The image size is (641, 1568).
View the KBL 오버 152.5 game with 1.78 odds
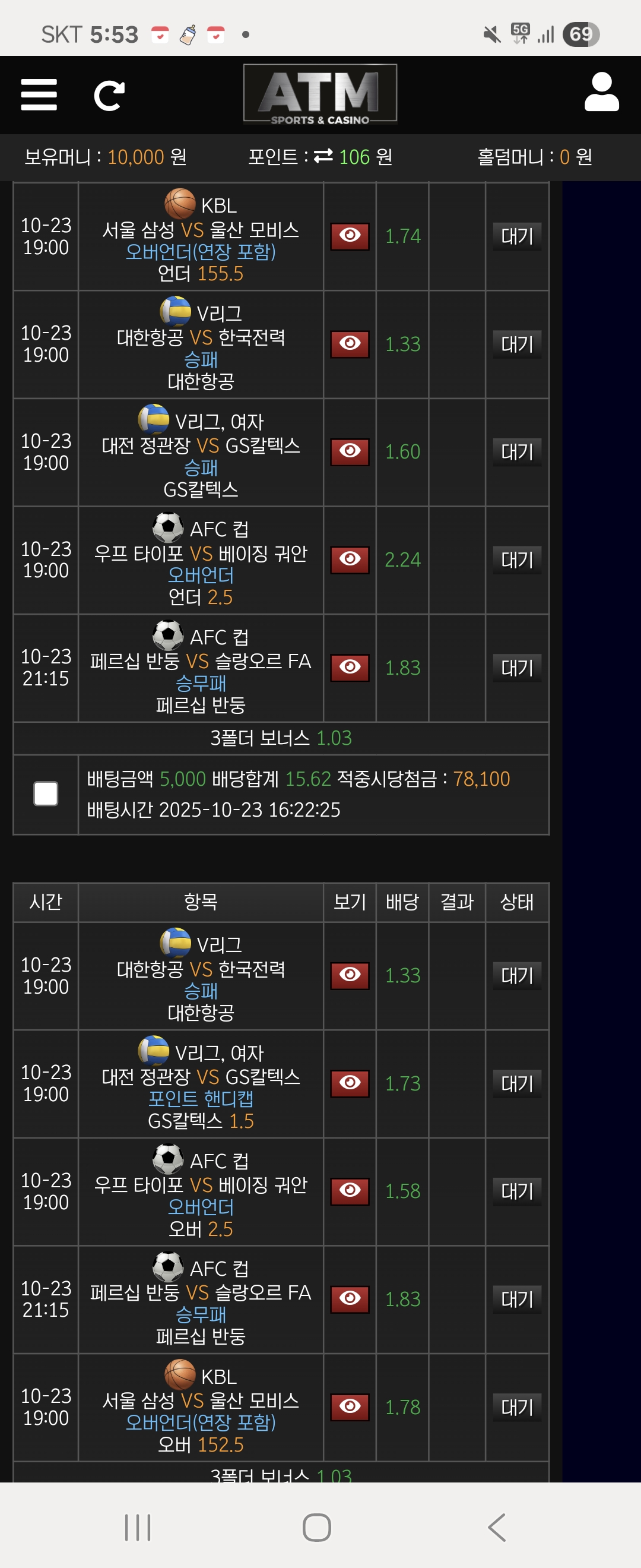click(x=350, y=1406)
